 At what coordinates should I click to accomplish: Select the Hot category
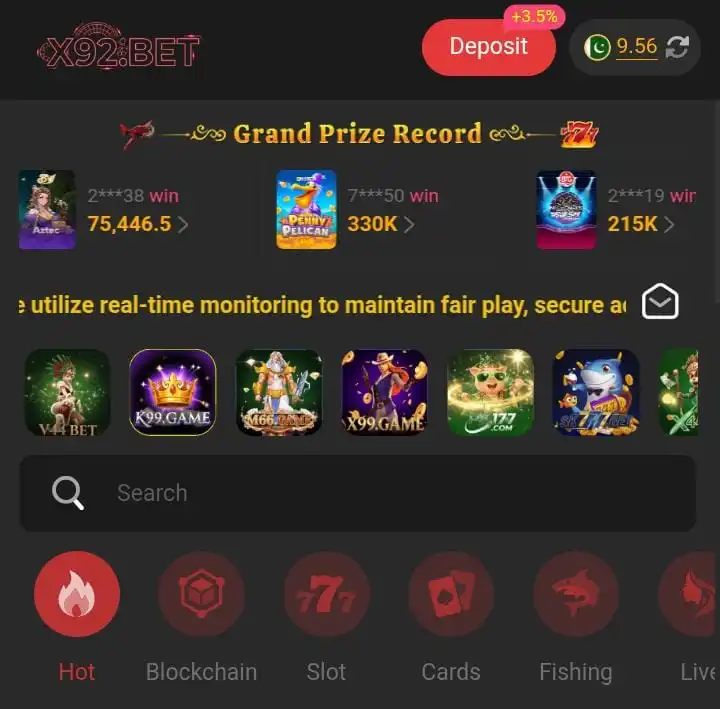pos(77,594)
